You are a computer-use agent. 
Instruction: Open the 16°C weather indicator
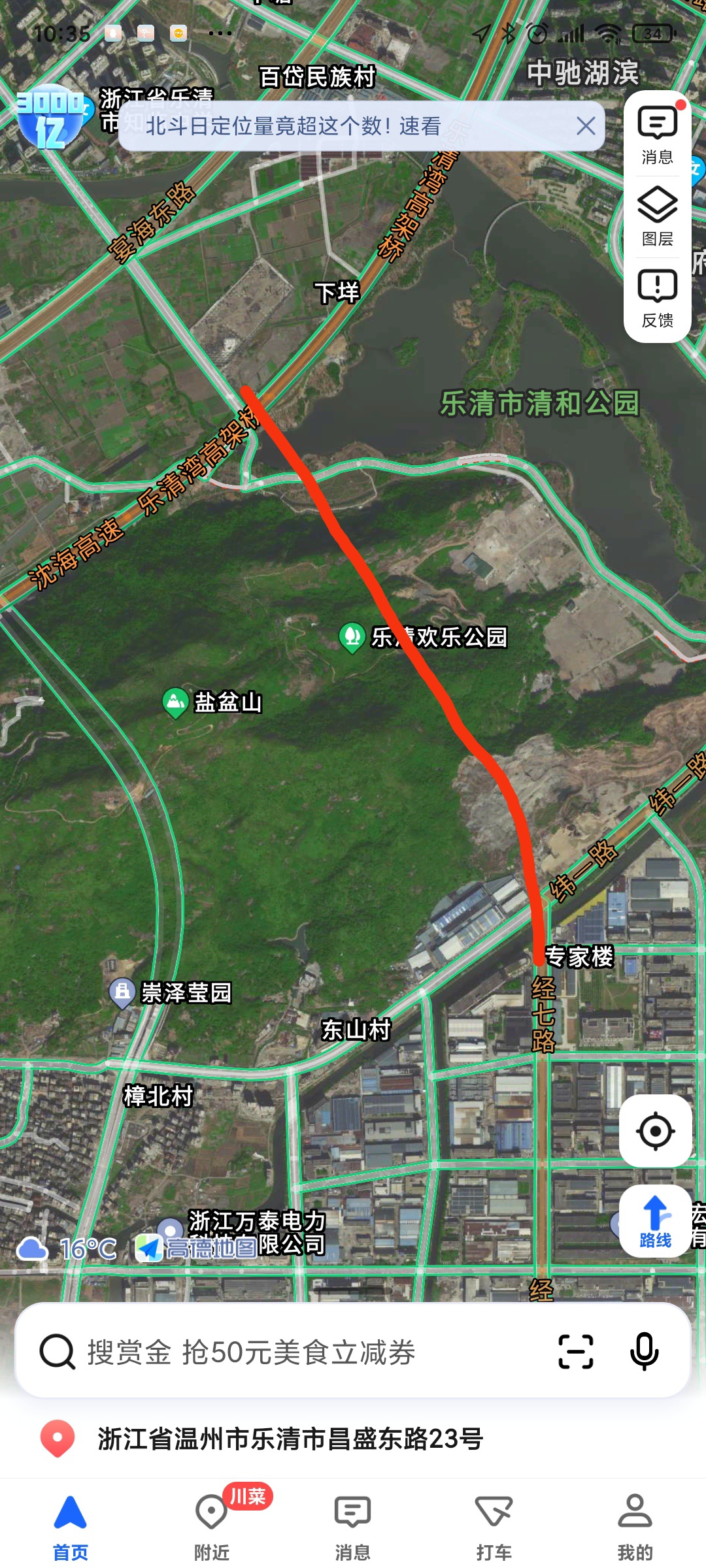click(67, 1249)
